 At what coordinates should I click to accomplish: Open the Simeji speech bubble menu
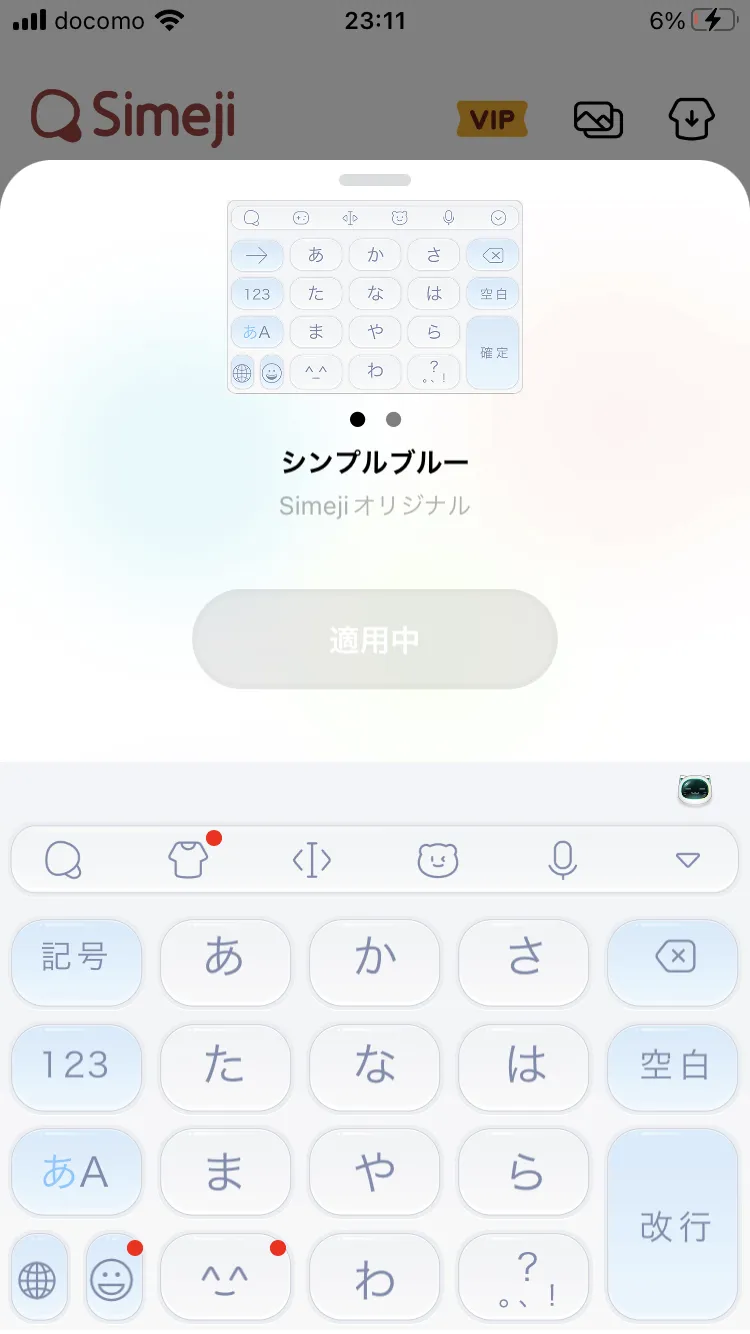click(x=64, y=859)
